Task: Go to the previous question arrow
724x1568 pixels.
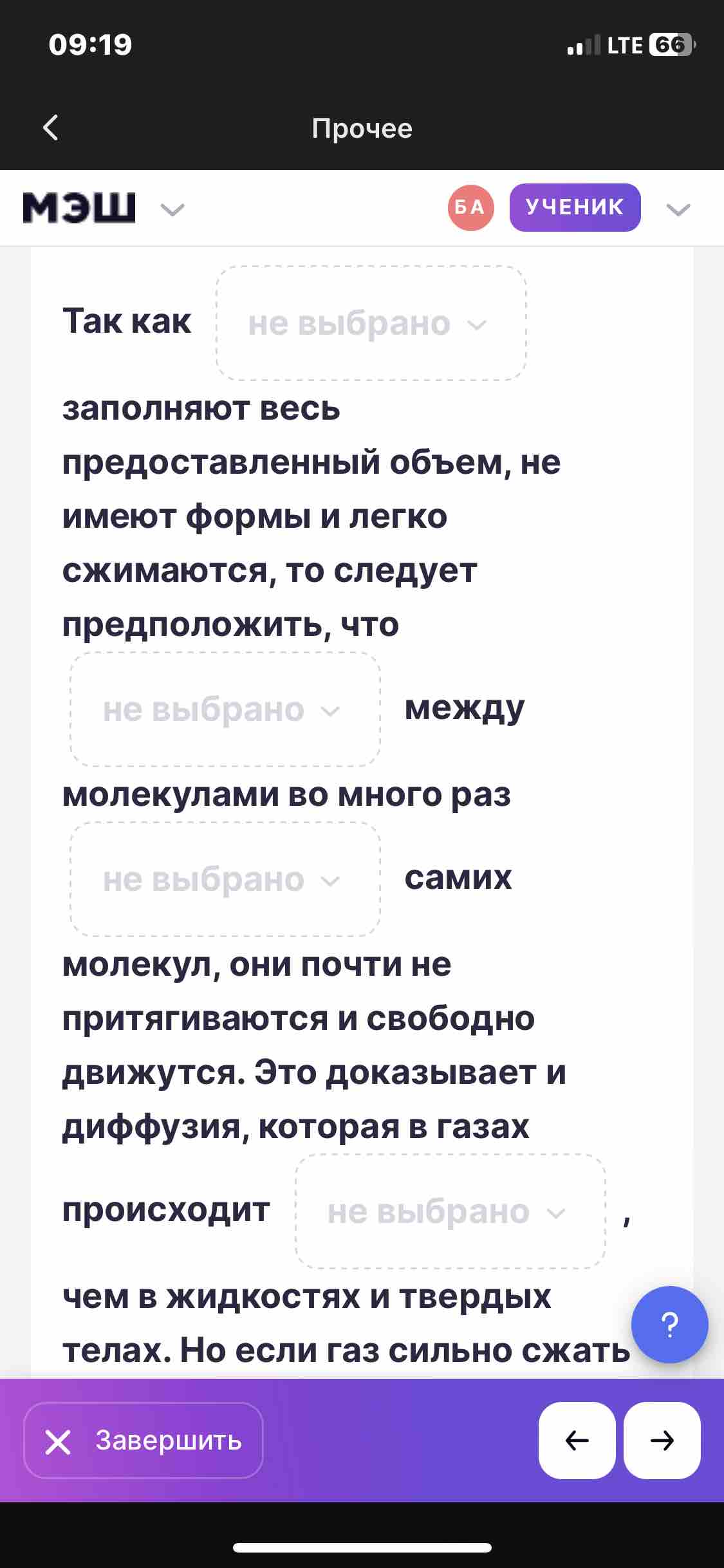Action: [577, 1441]
